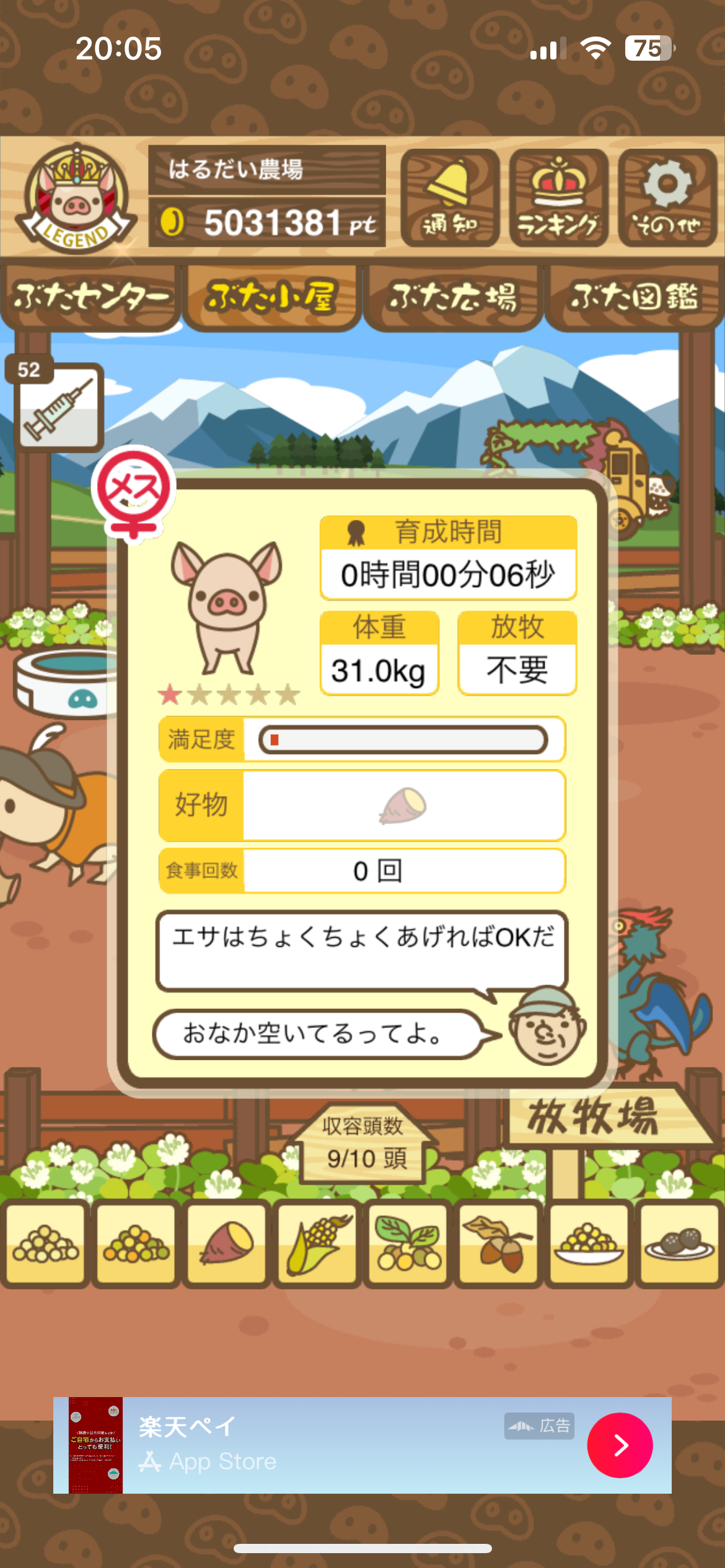The height and width of the screenshot is (1568, 725).
Task: Go to the ぶた広場 tab
Action: [453, 297]
